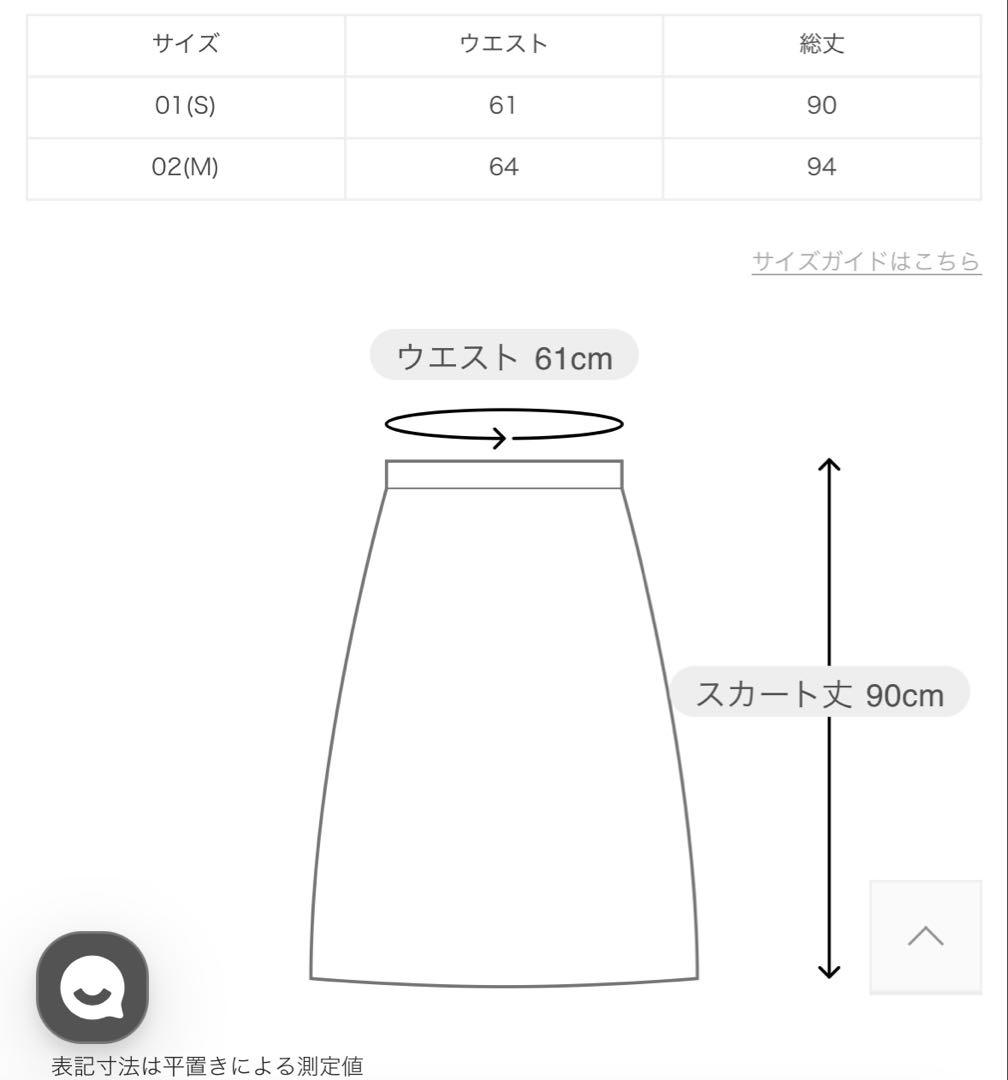
Task: Select the 02(M) size row
Action: 186,167
